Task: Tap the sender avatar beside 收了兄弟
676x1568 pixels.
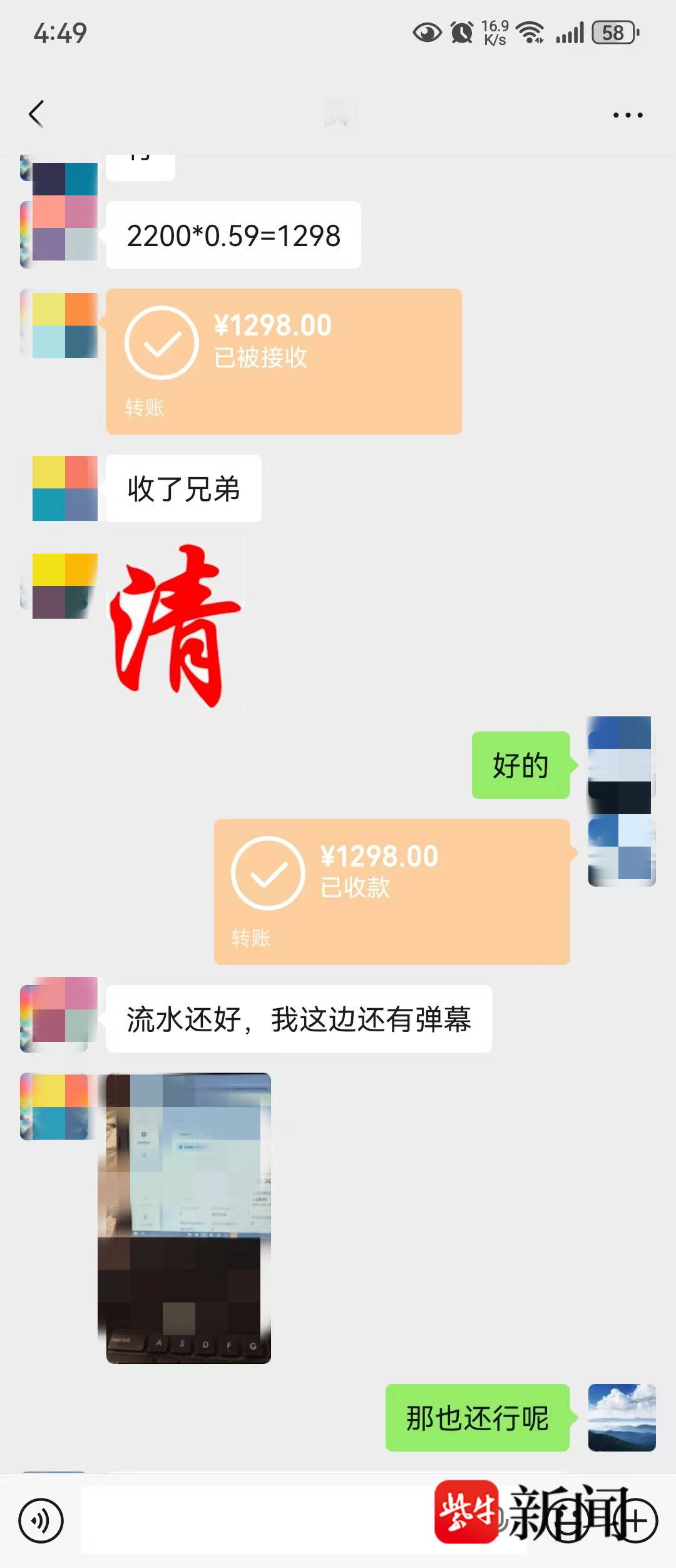Action: click(x=64, y=488)
